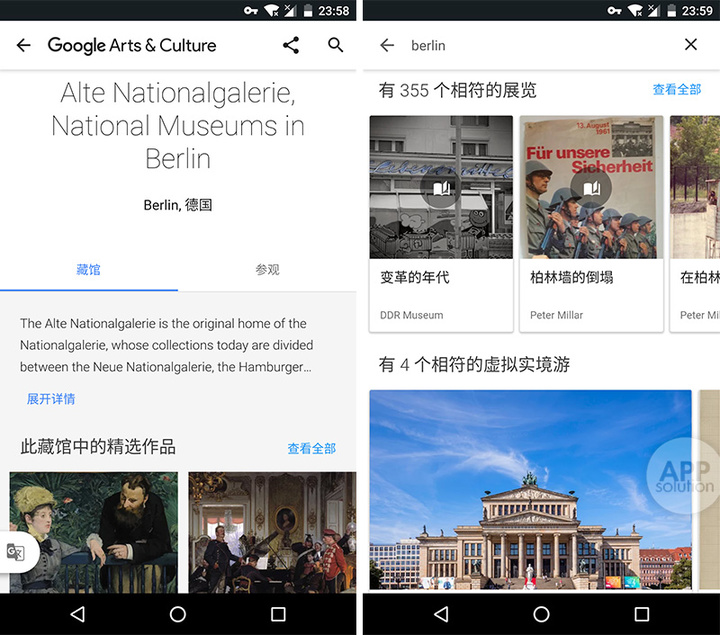Tap the home button on the right screen
This screenshot has width=720, height=635.
[x=541, y=614]
